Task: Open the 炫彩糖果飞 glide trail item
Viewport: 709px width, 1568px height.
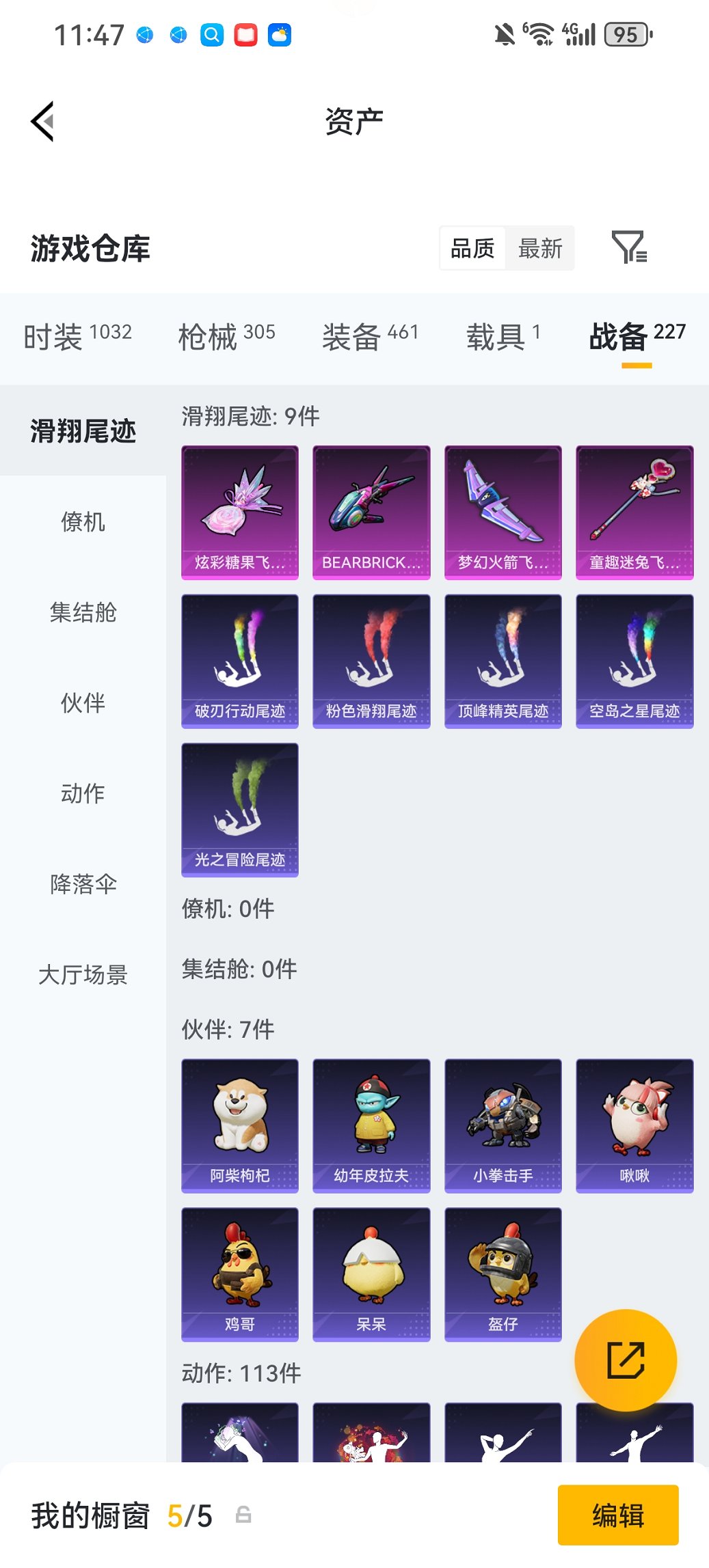Action: click(x=240, y=512)
